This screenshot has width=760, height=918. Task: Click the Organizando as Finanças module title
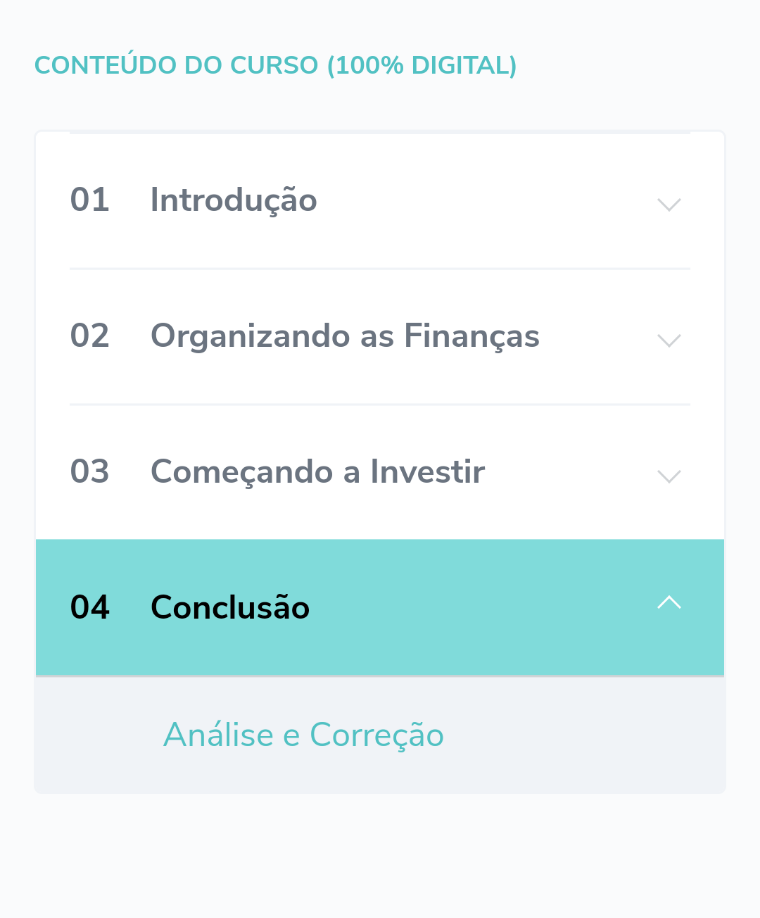(x=344, y=336)
